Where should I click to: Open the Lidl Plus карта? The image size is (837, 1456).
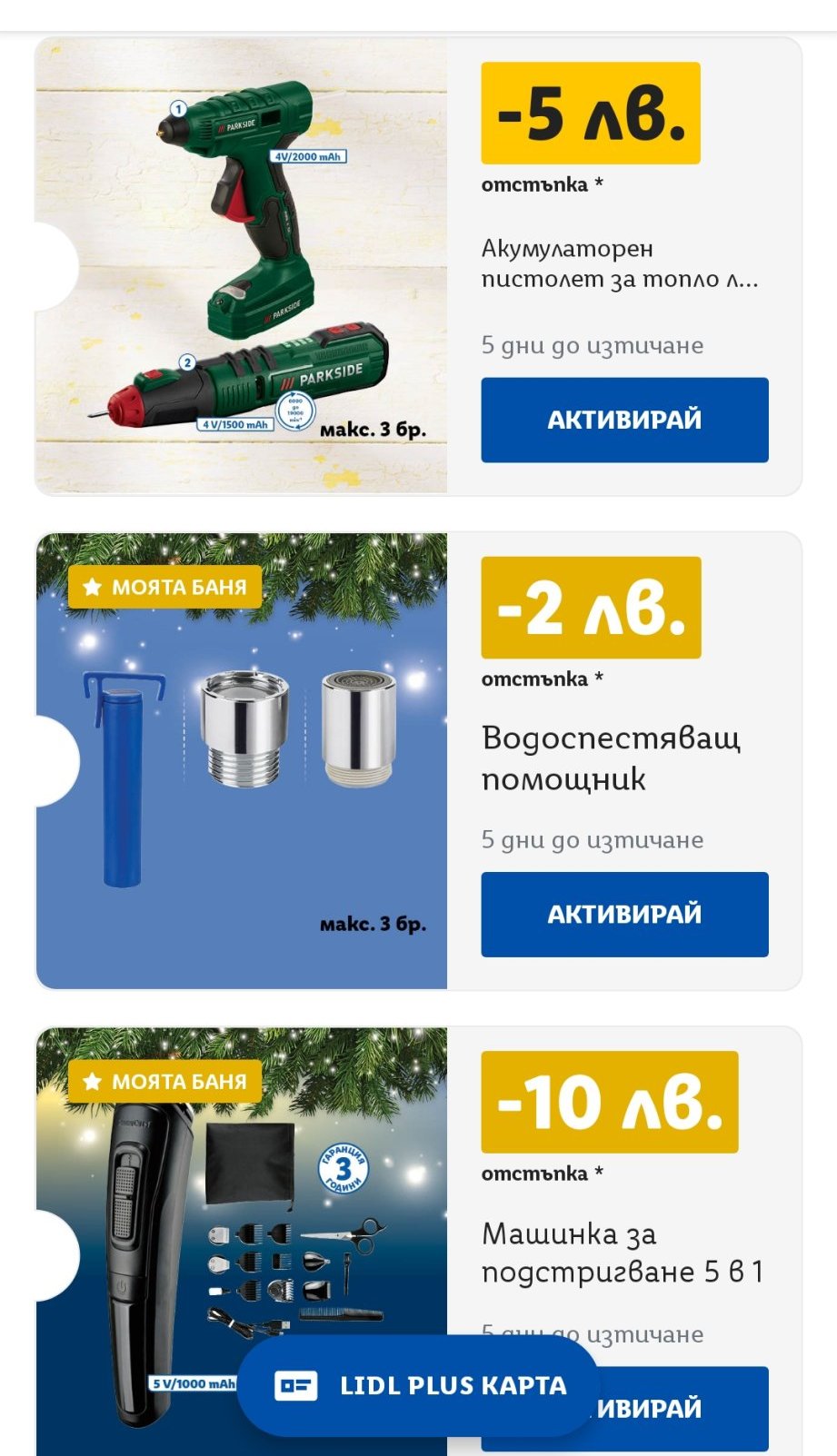coord(419,1385)
